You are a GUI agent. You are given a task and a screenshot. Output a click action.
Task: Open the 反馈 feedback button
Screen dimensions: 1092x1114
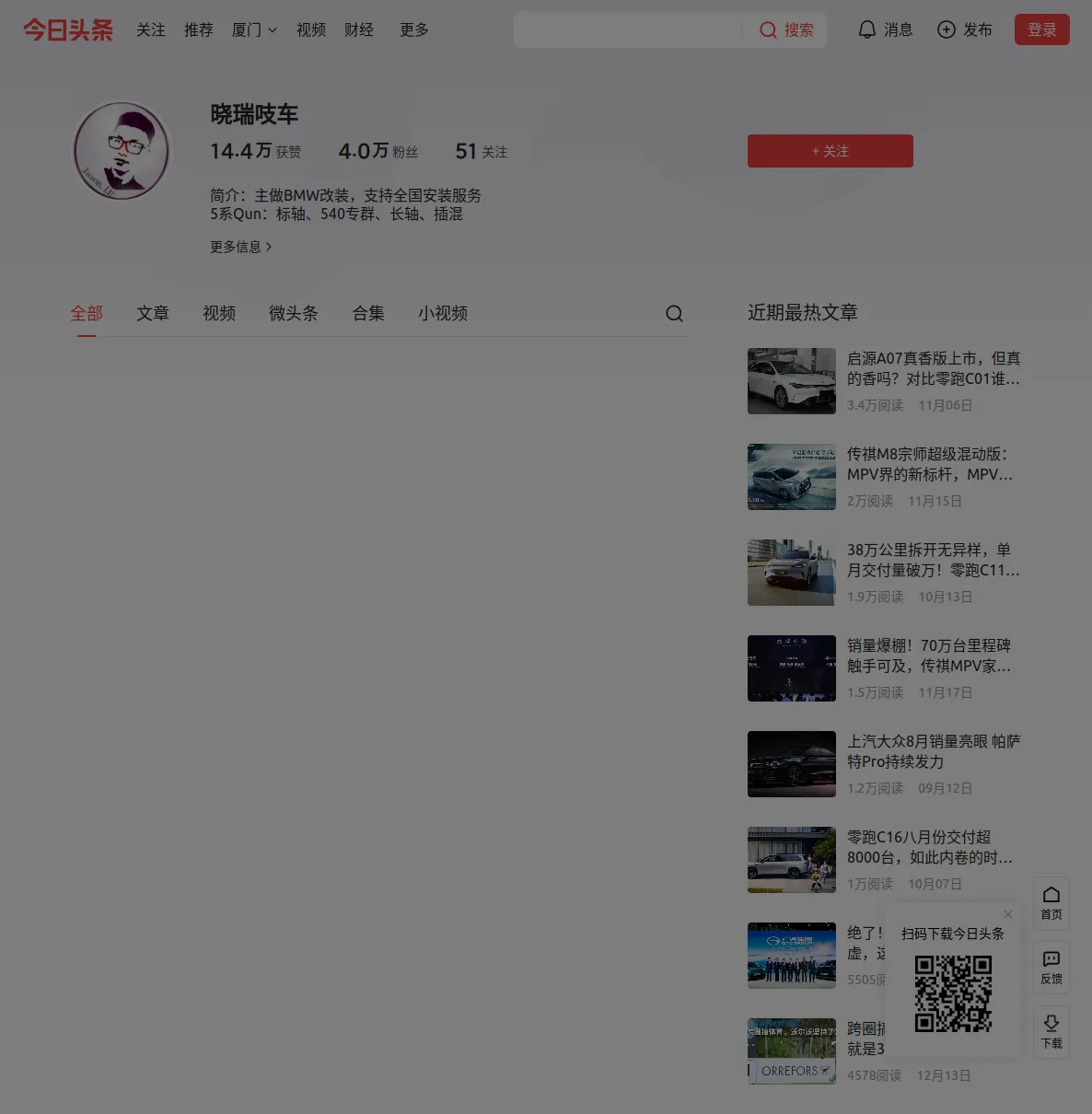point(1051,968)
